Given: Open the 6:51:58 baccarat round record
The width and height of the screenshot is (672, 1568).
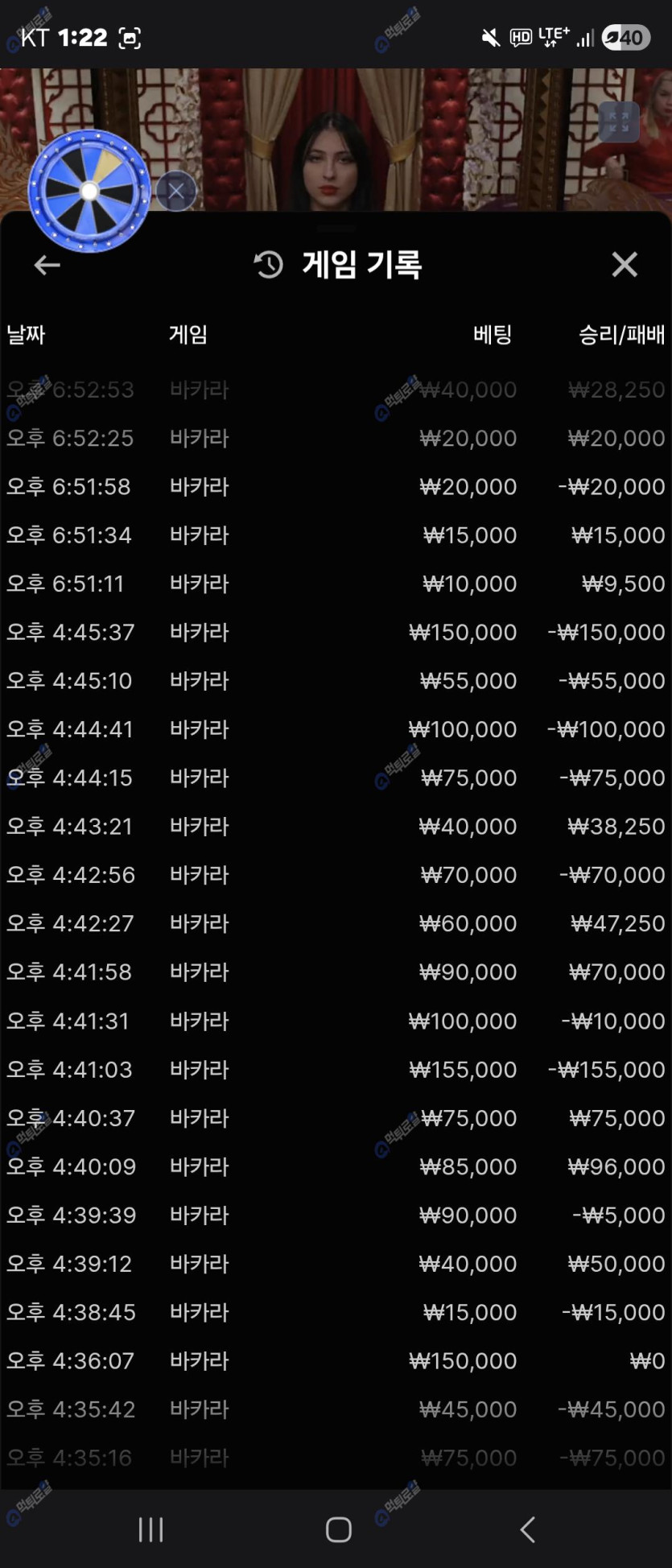Looking at the screenshot, I should click(x=336, y=487).
